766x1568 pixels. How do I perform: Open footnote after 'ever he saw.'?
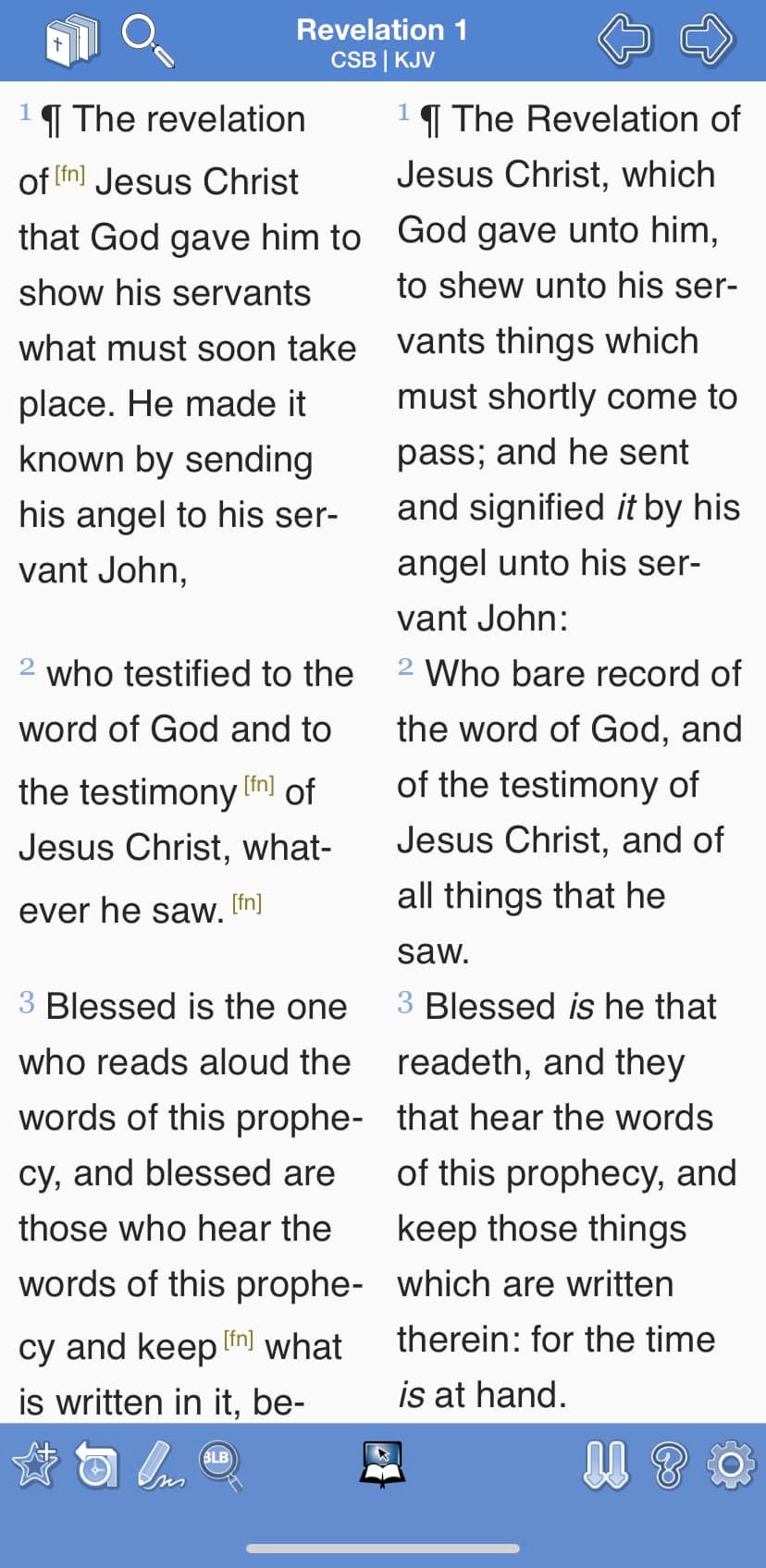coord(247,902)
